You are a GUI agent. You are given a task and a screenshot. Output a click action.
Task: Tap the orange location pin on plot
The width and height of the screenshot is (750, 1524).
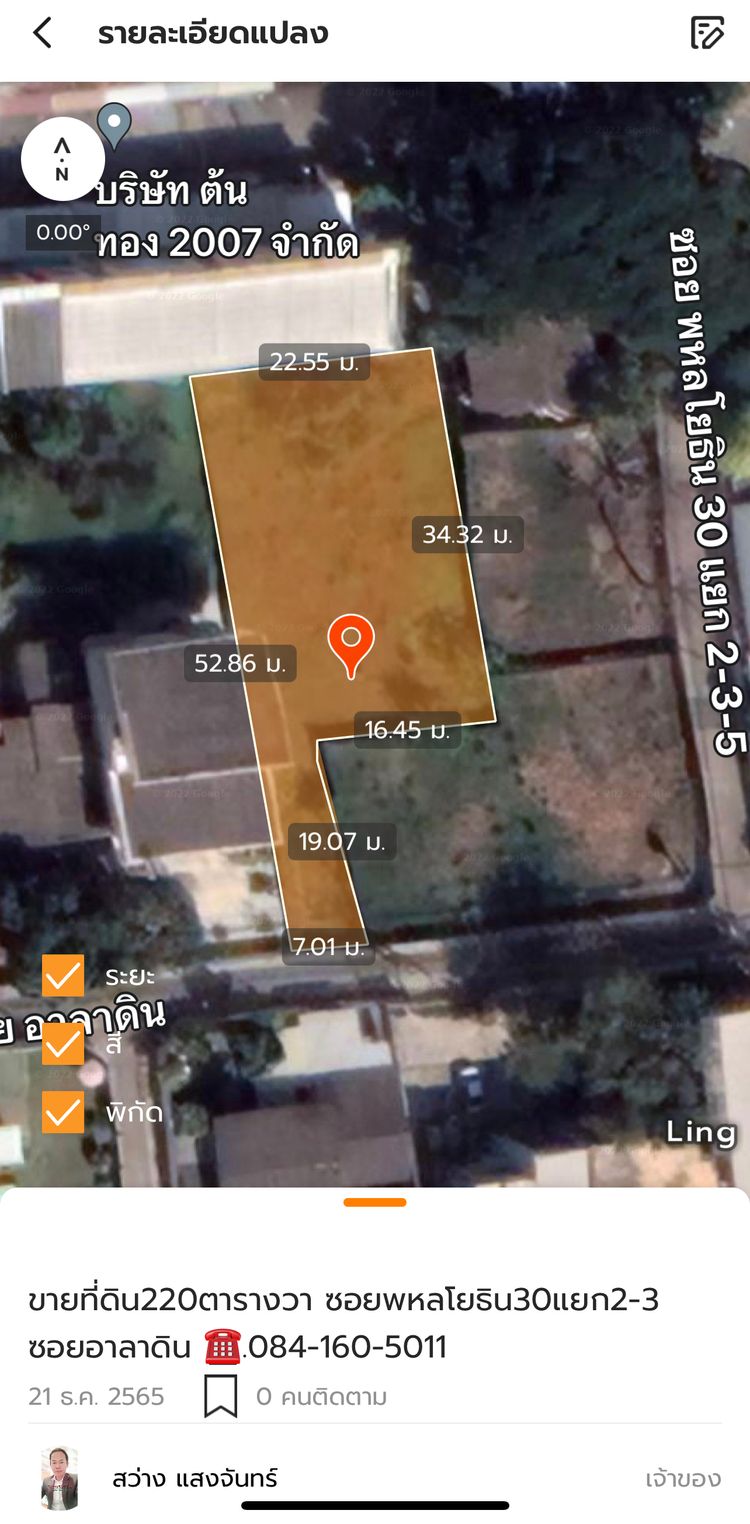(351, 644)
